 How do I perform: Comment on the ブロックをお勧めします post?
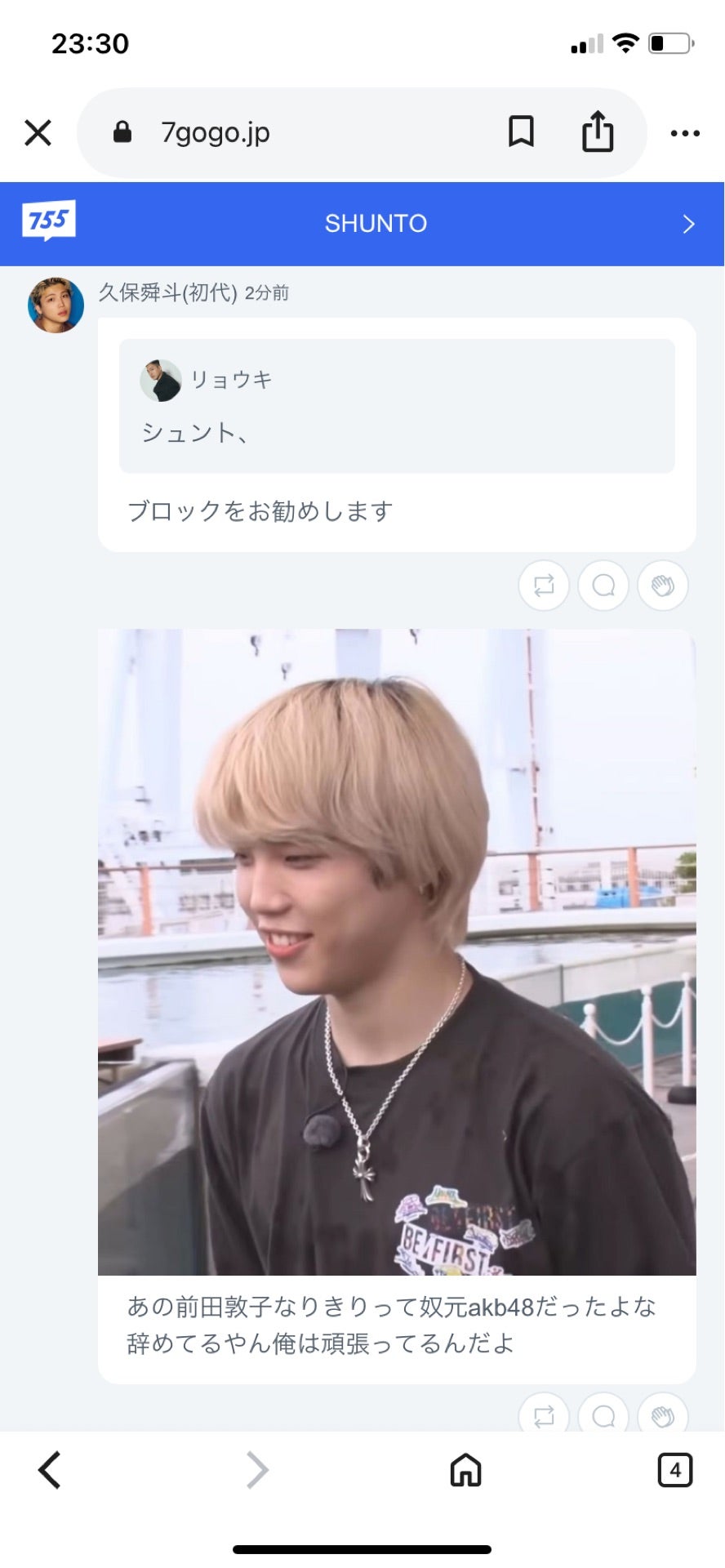pos(603,586)
